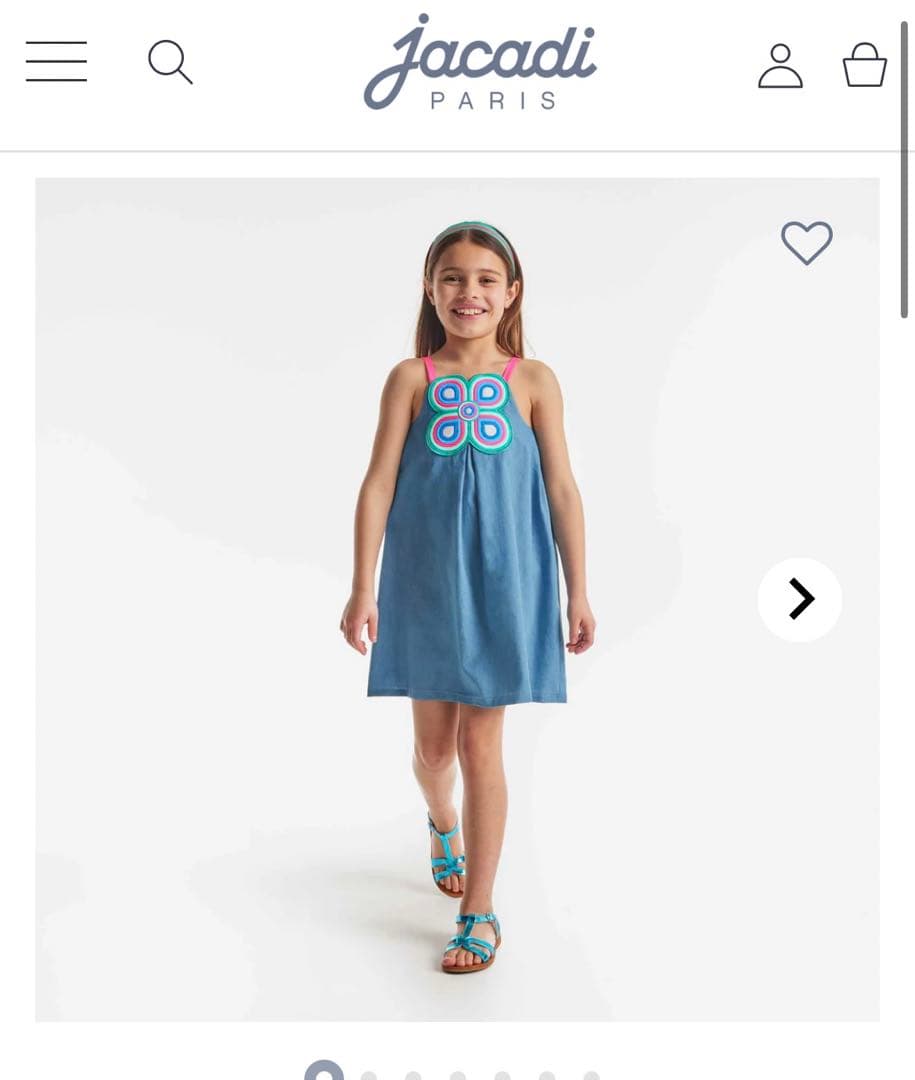Open the user account icon
Image resolution: width=915 pixels, height=1080 pixels.
pos(780,66)
